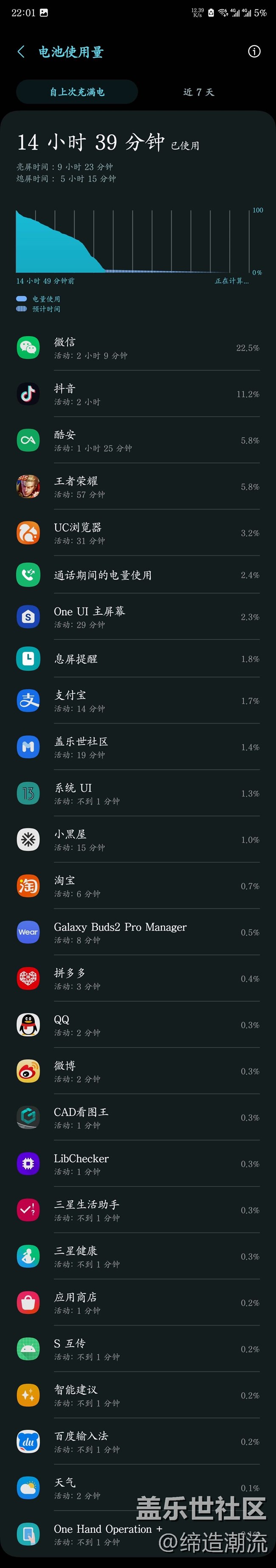Open 三星健康 battery usage row
The image size is (276, 1568).
coord(138,1256)
